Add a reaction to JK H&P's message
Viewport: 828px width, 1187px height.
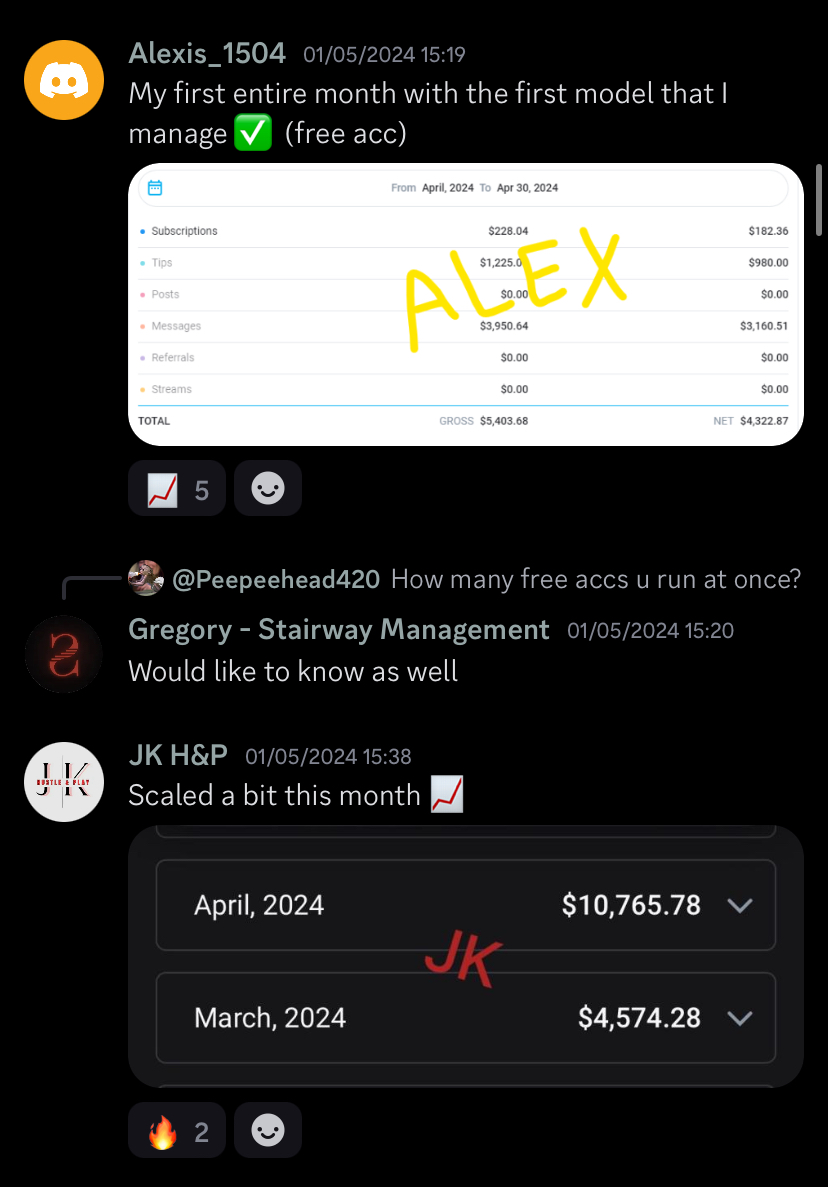(268, 1131)
